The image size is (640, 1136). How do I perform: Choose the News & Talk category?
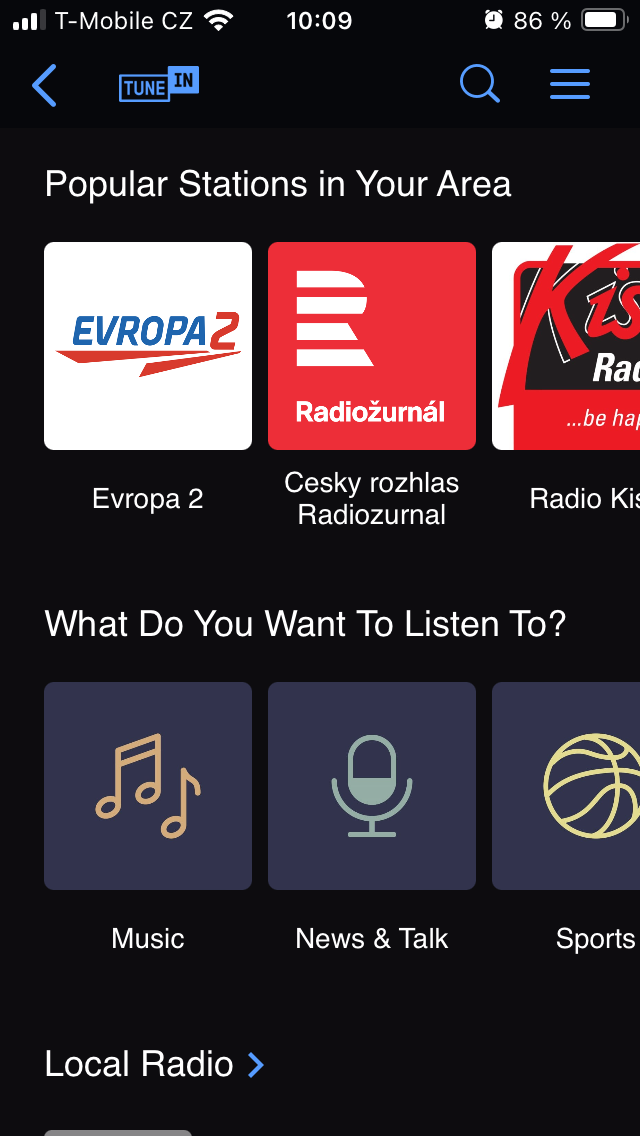point(372,786)
